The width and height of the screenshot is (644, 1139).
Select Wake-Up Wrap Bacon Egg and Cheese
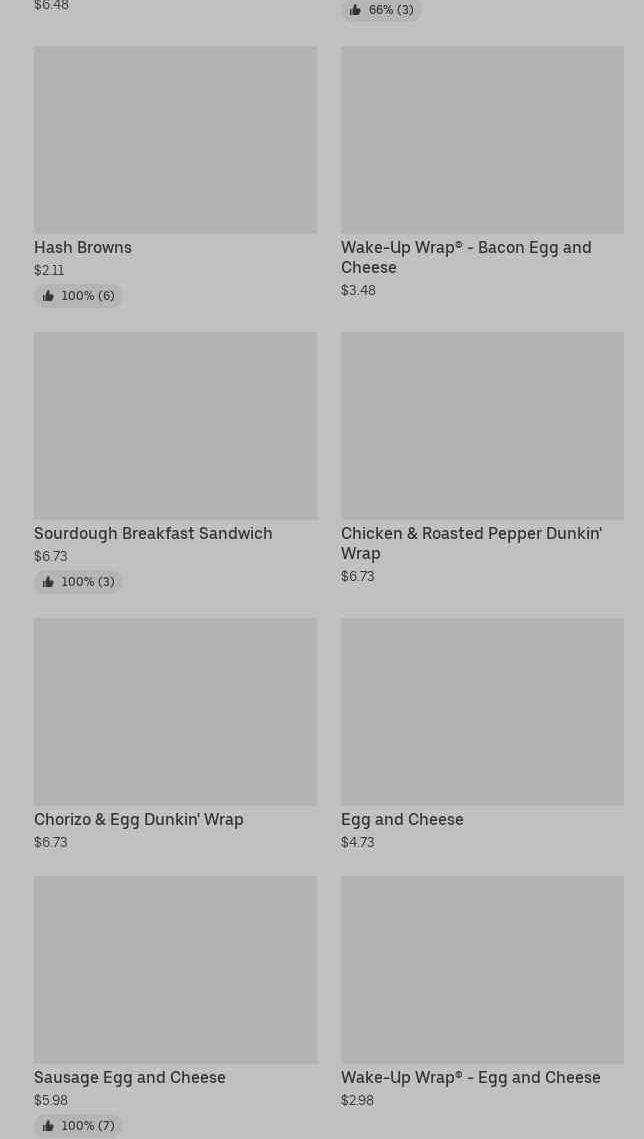(481, 140)
